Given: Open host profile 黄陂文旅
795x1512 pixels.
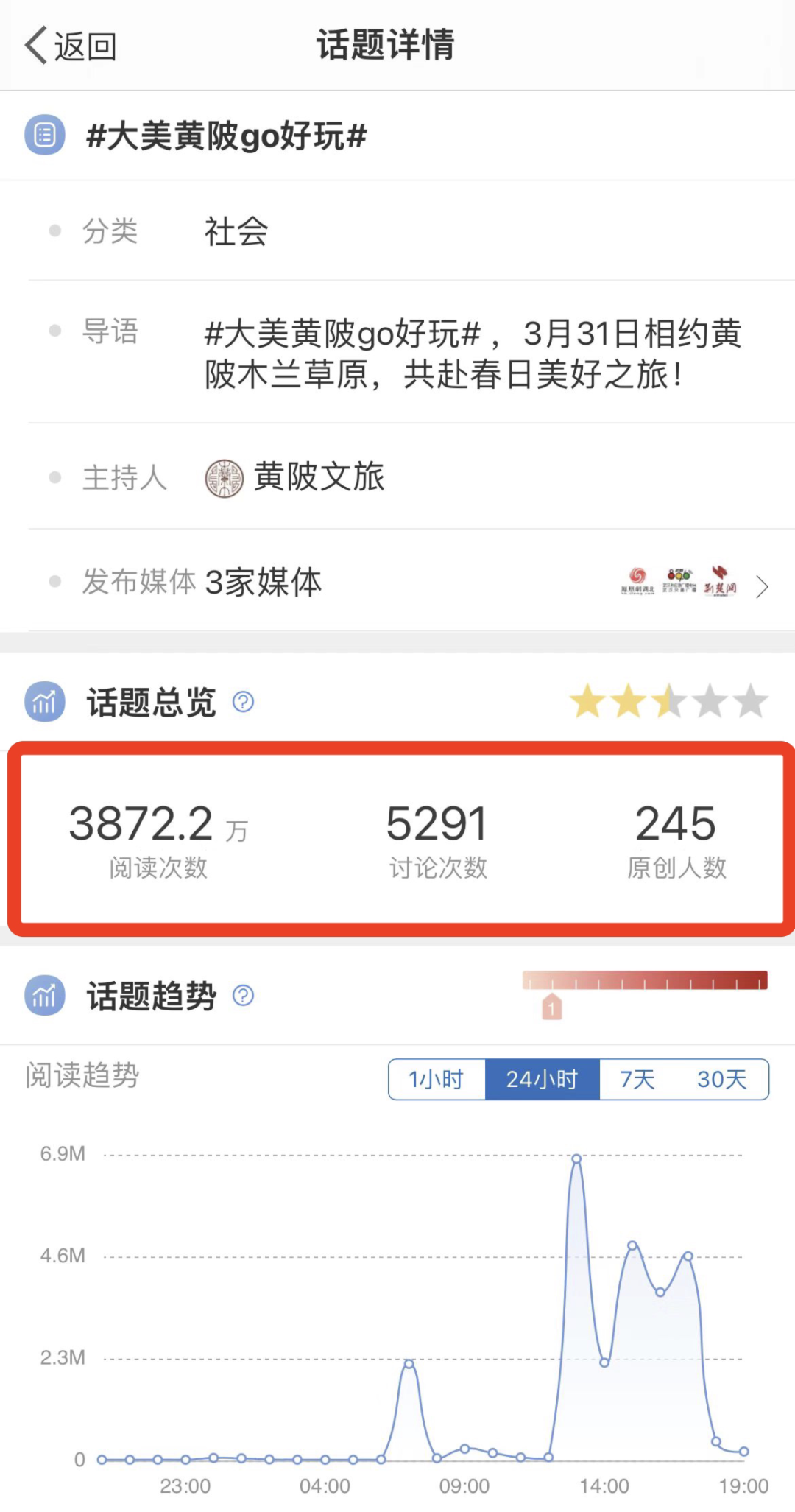Looking at the screenshot, I should (x=294, y=477).
